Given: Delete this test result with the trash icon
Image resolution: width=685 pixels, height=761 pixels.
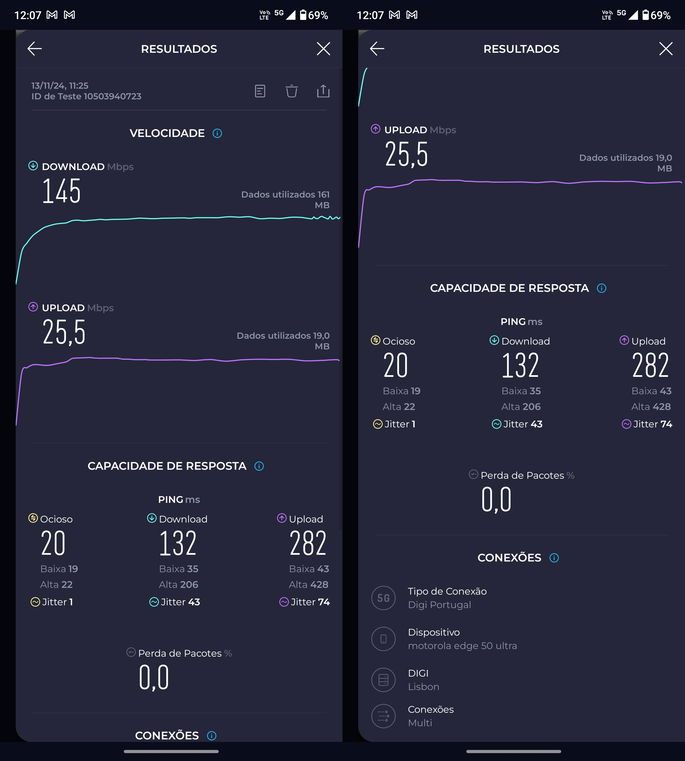Looking at the screenshot, I should click(291, 91).
